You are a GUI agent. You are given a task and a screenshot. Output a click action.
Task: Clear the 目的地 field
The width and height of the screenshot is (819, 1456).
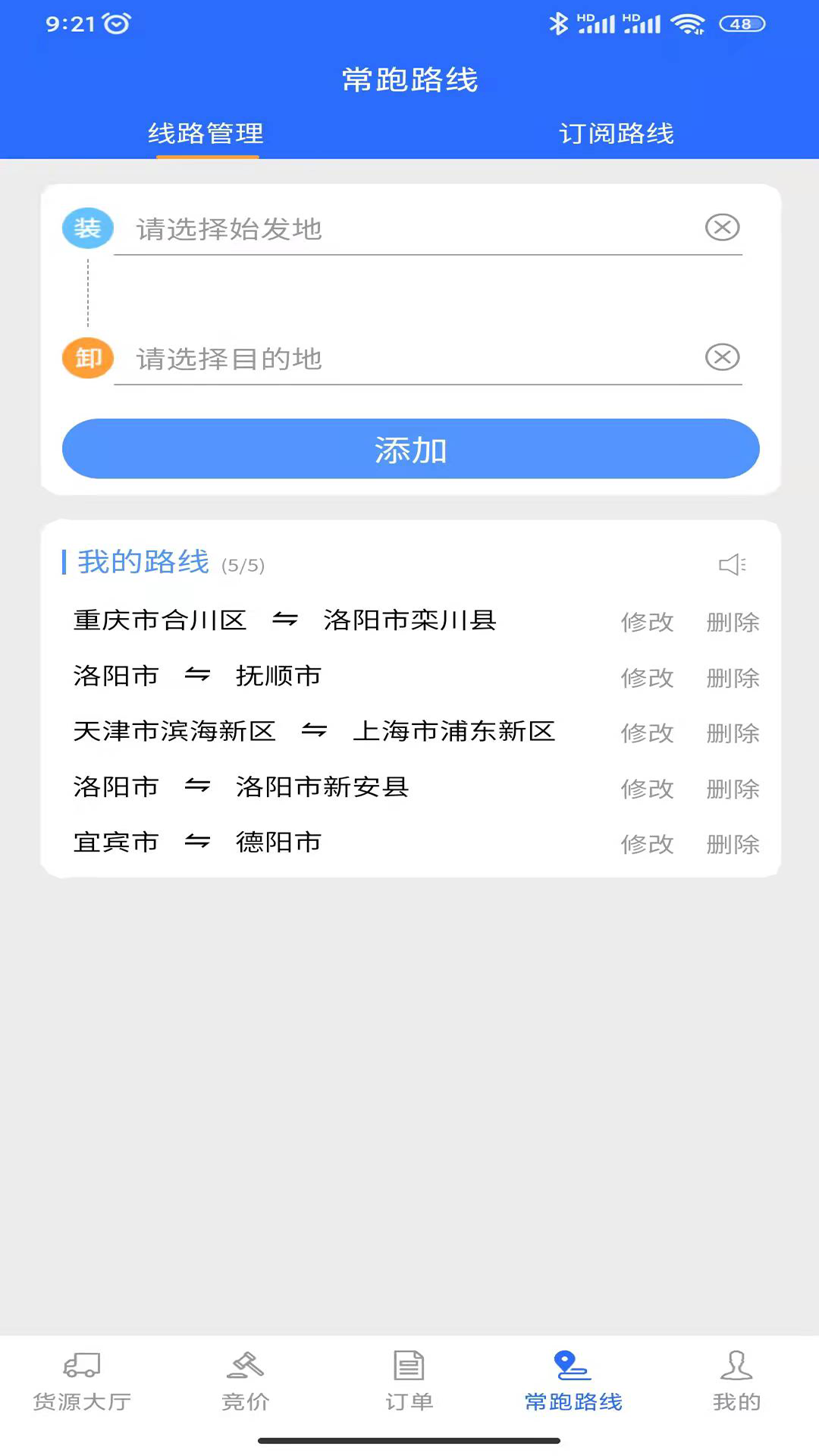coord(722,356)
